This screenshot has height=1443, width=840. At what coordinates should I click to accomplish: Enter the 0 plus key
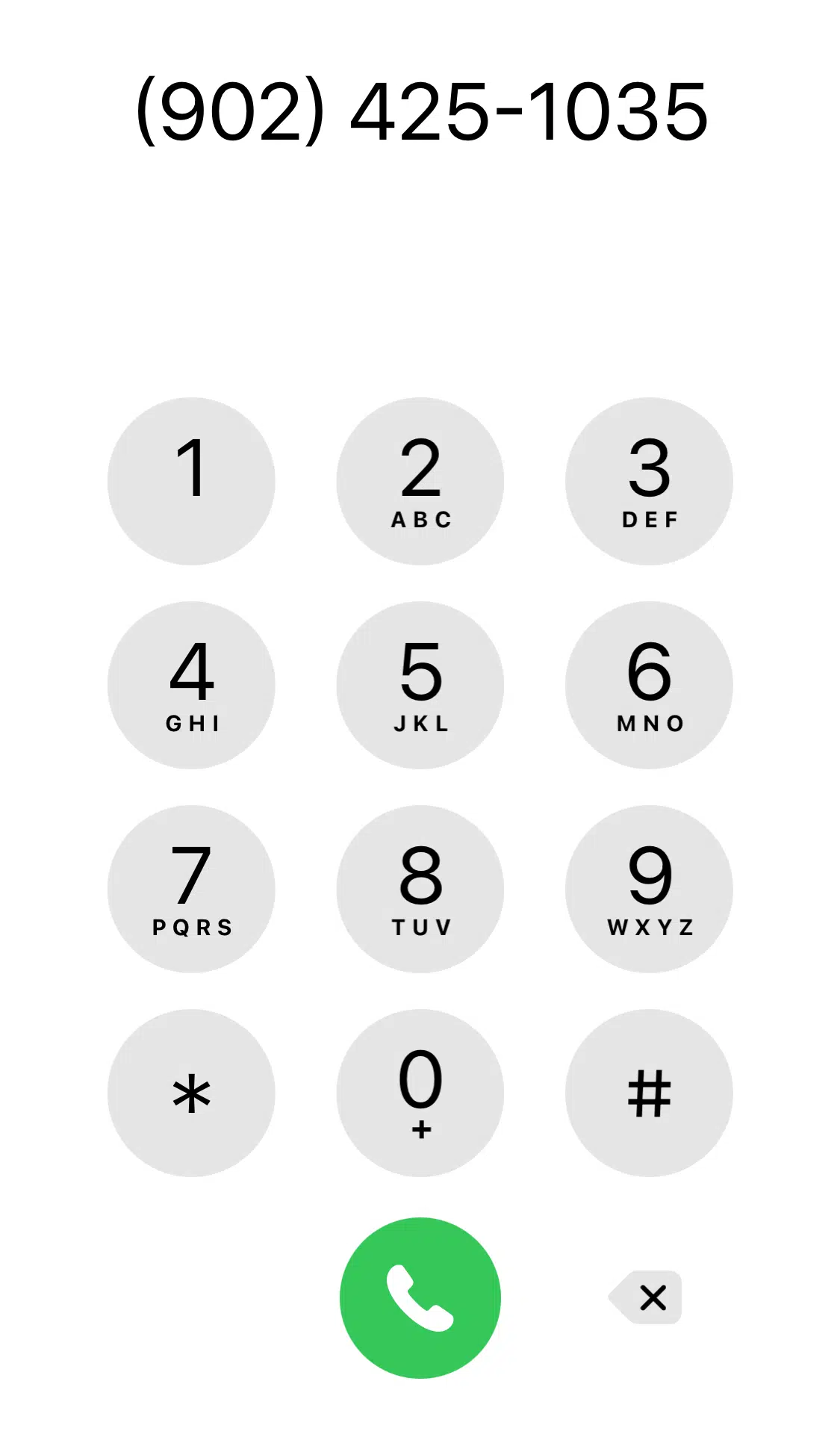click(420, 1093)
